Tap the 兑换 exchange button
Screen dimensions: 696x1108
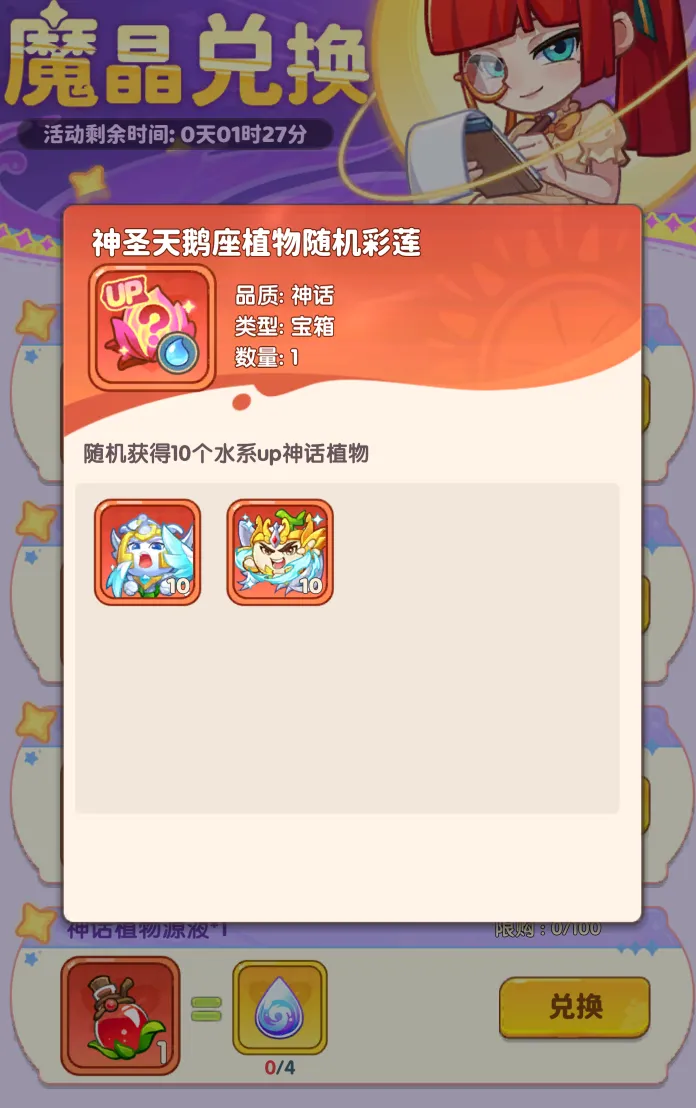click(574, 1007)
